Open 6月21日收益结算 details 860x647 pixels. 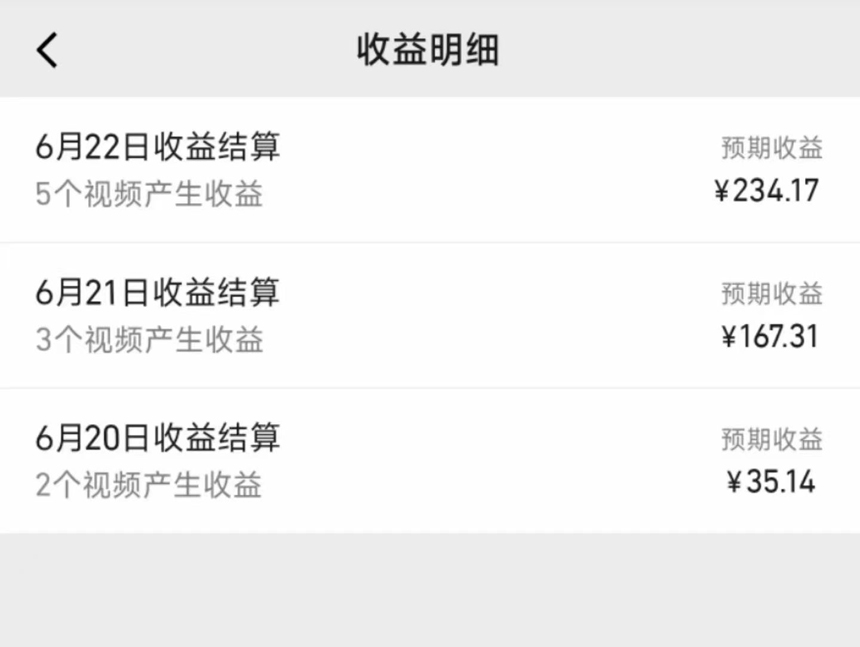pos(429,315)
